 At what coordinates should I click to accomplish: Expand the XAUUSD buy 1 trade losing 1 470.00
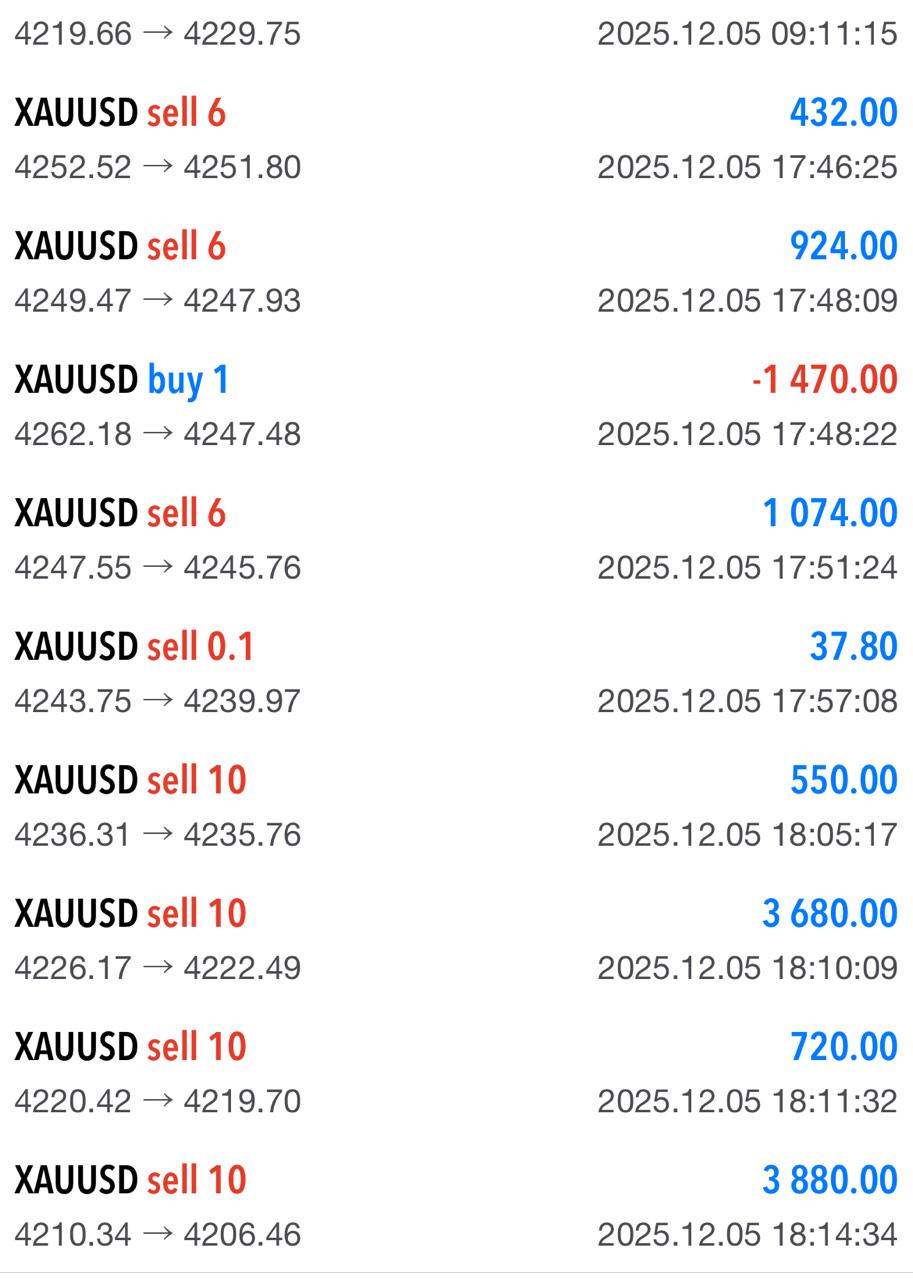[456, 406]
